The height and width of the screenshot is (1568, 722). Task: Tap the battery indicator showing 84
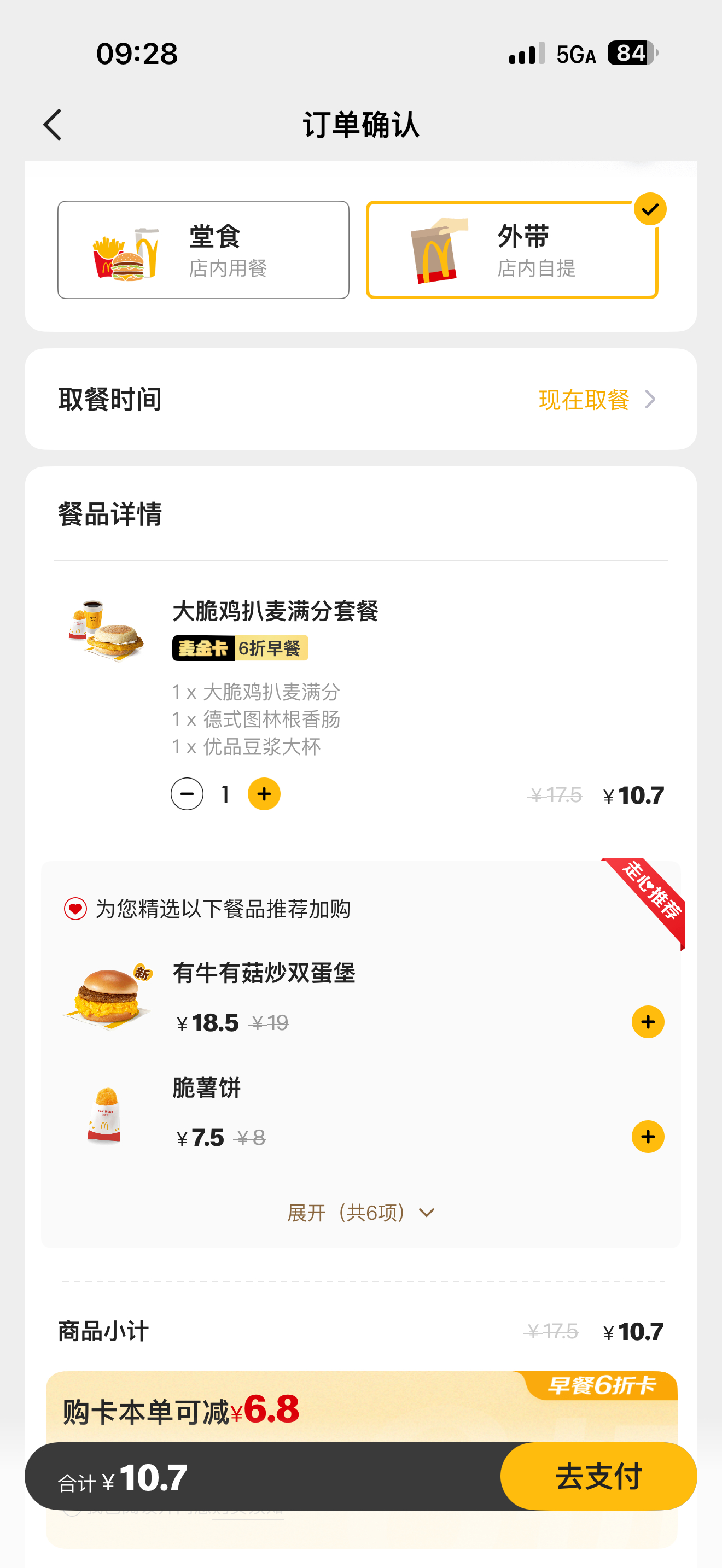631,54
